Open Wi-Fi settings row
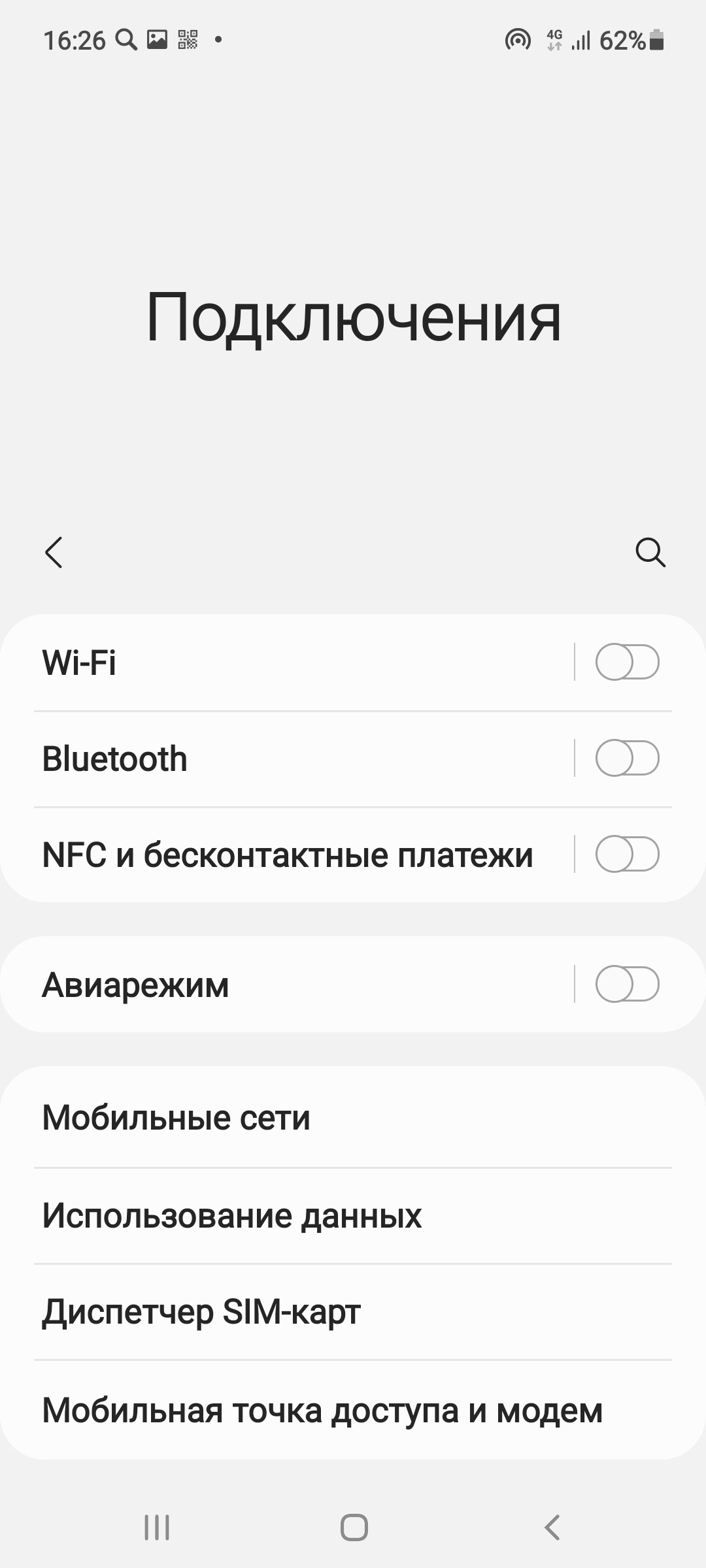Screen dimensions: 706x1568 tap(288, 662)
